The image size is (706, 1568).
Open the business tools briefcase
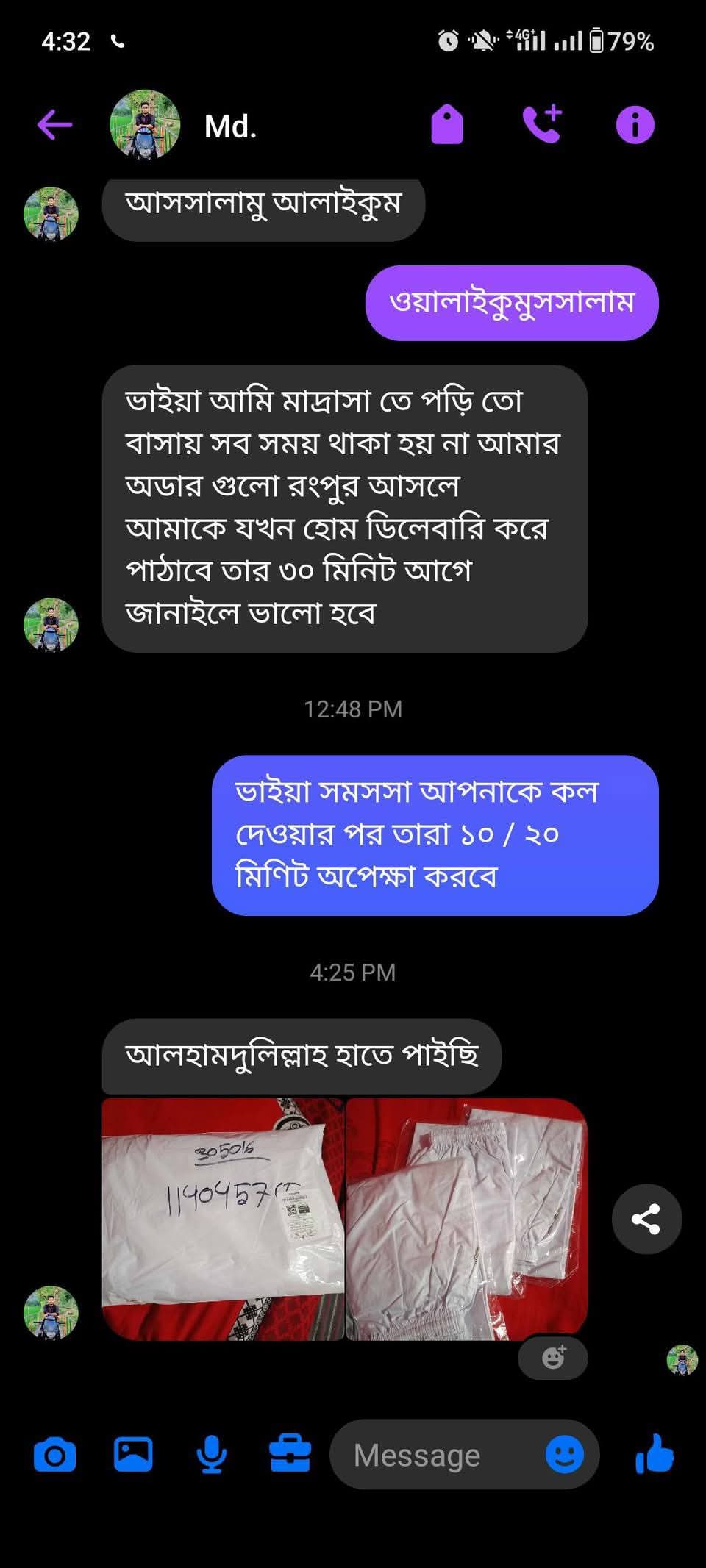[x=290, y=1455]
